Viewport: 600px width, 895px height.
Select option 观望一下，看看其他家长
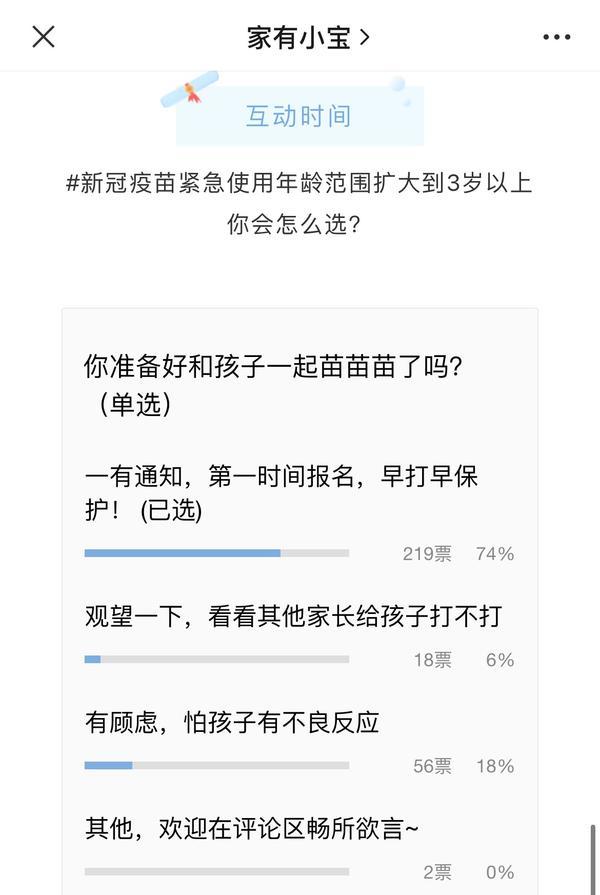[x=292, y=616]
